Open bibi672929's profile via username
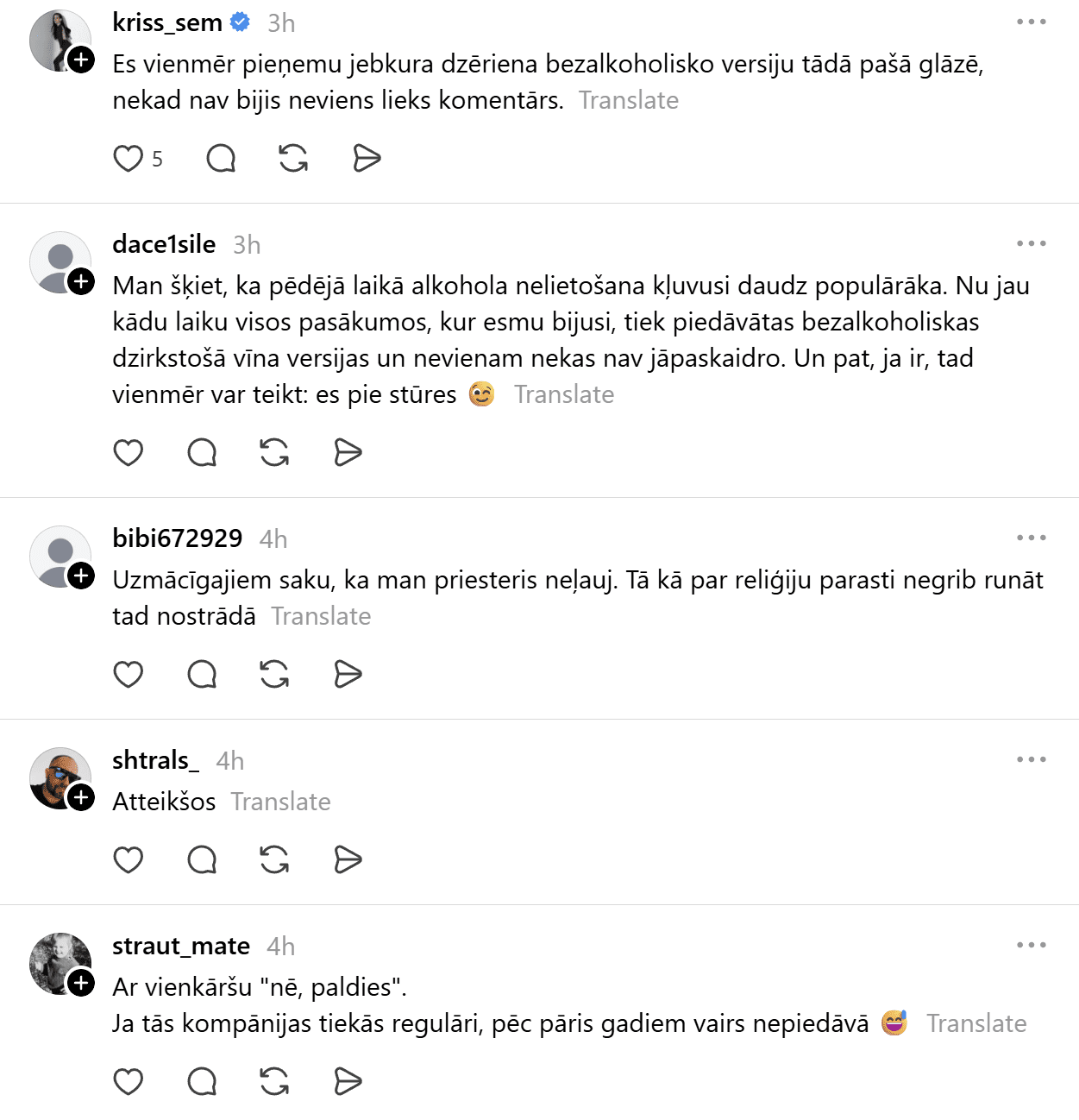 [x=177, y=538]
